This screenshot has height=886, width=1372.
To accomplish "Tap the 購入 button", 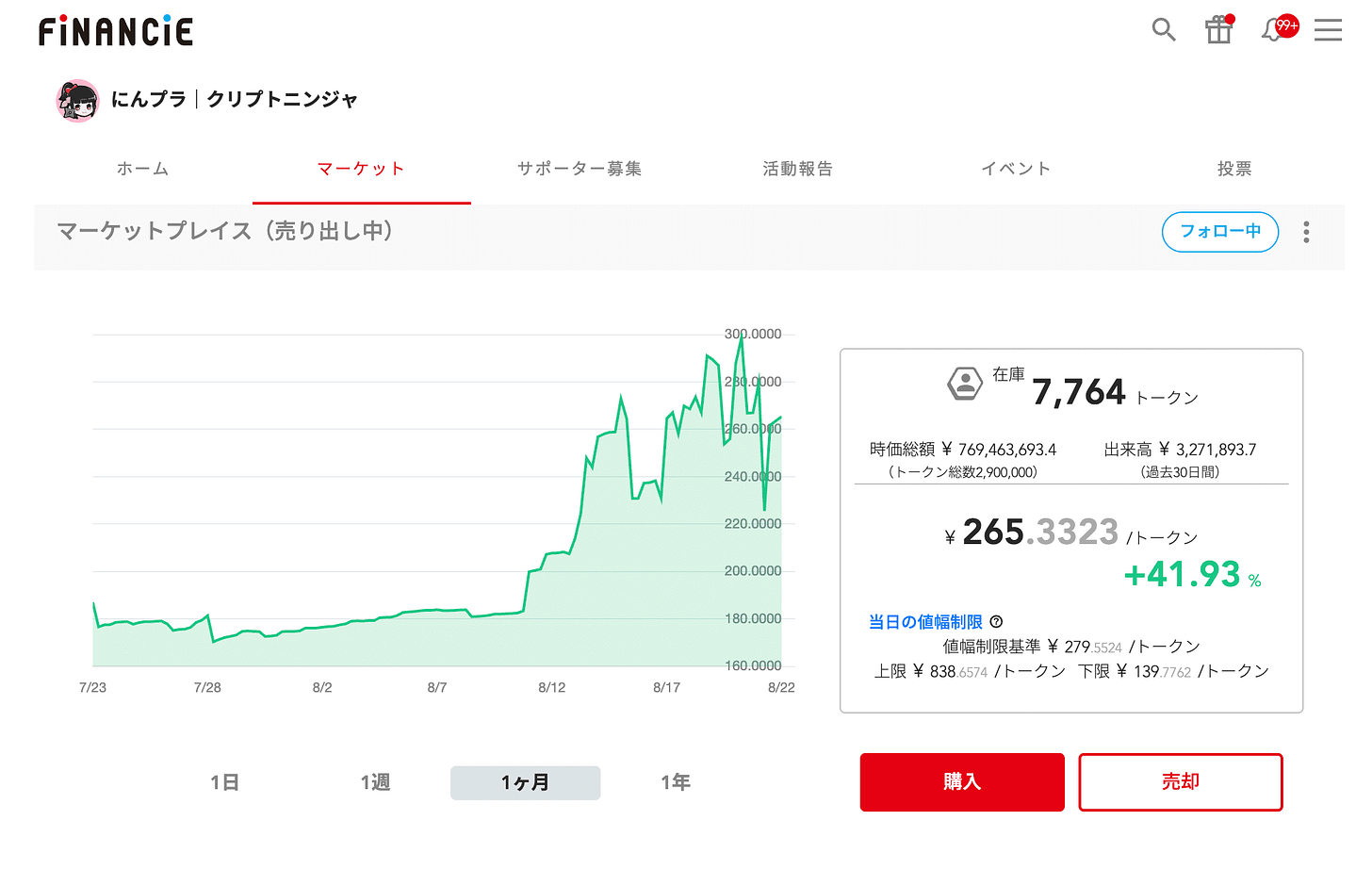I will 962,781.
